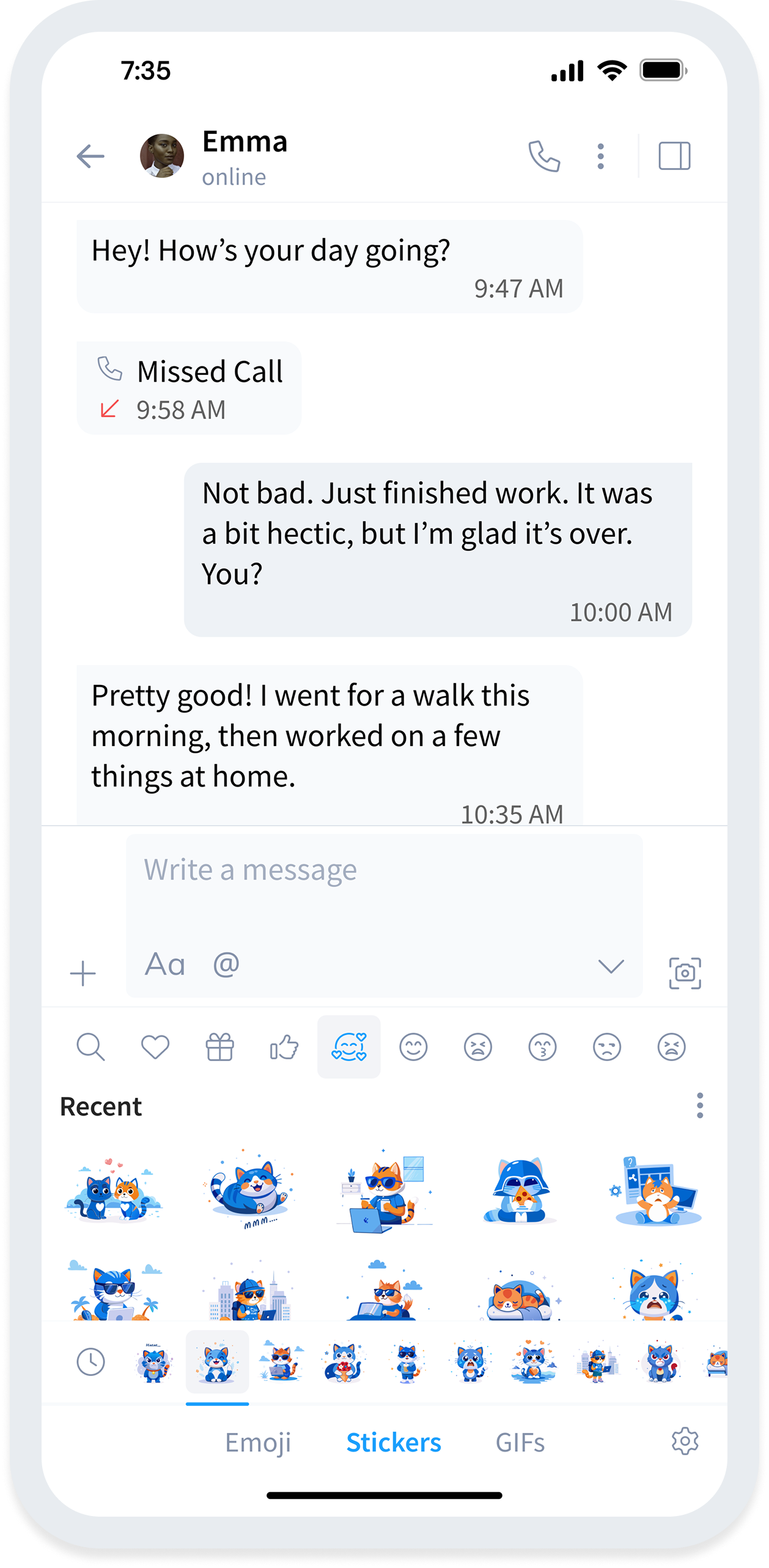
Task: Select the thumbs up sticker category
Action: 284,1046
